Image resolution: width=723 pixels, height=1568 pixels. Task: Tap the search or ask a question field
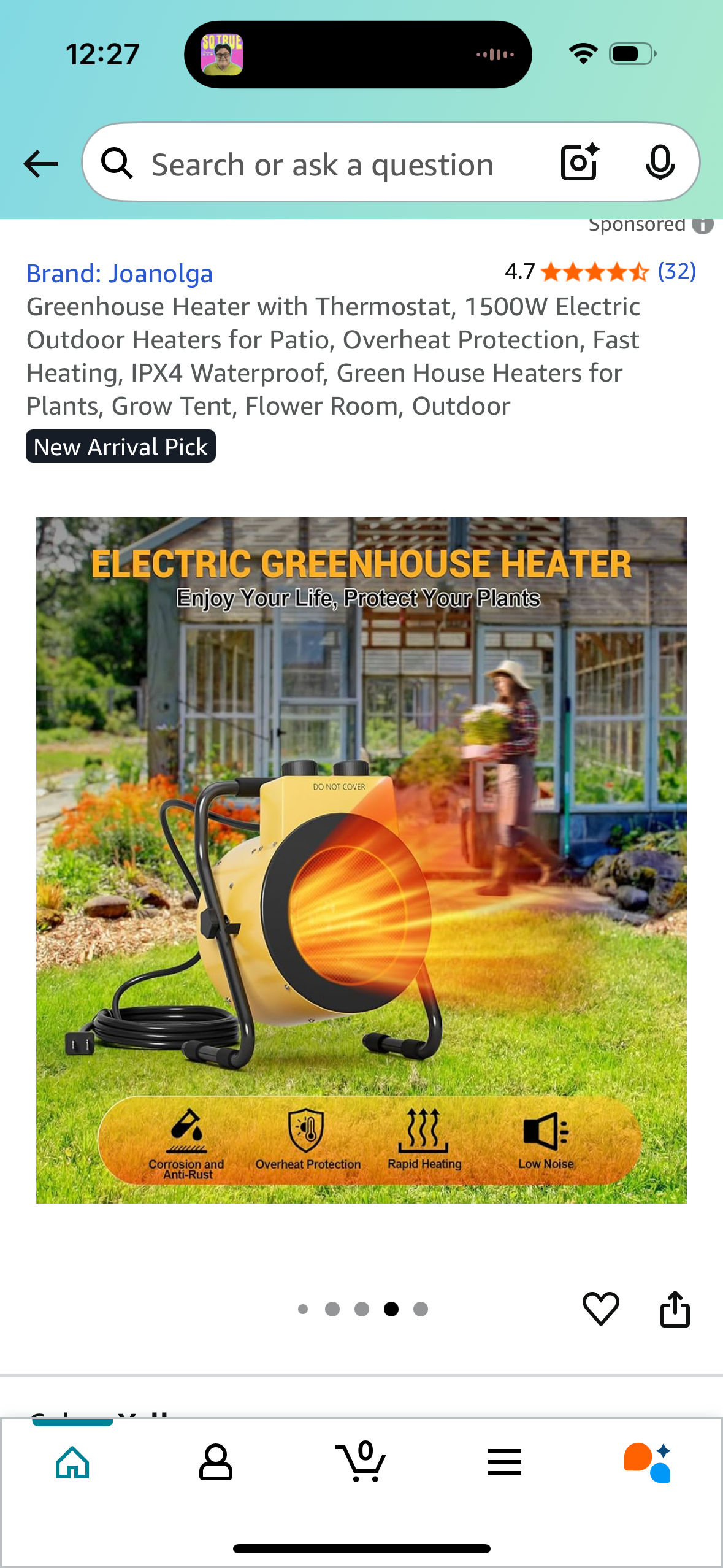(x=322, y=164)
